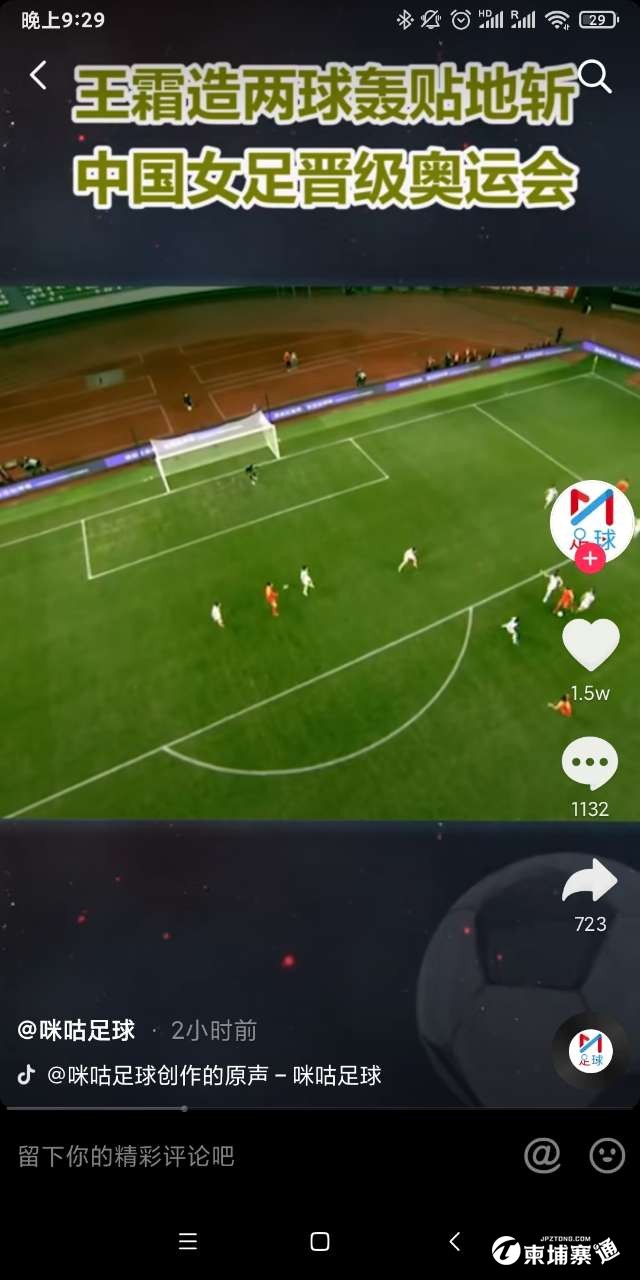640x1280 pixels.
Task: Open the recent apps menu
Action: [187, 1241]
